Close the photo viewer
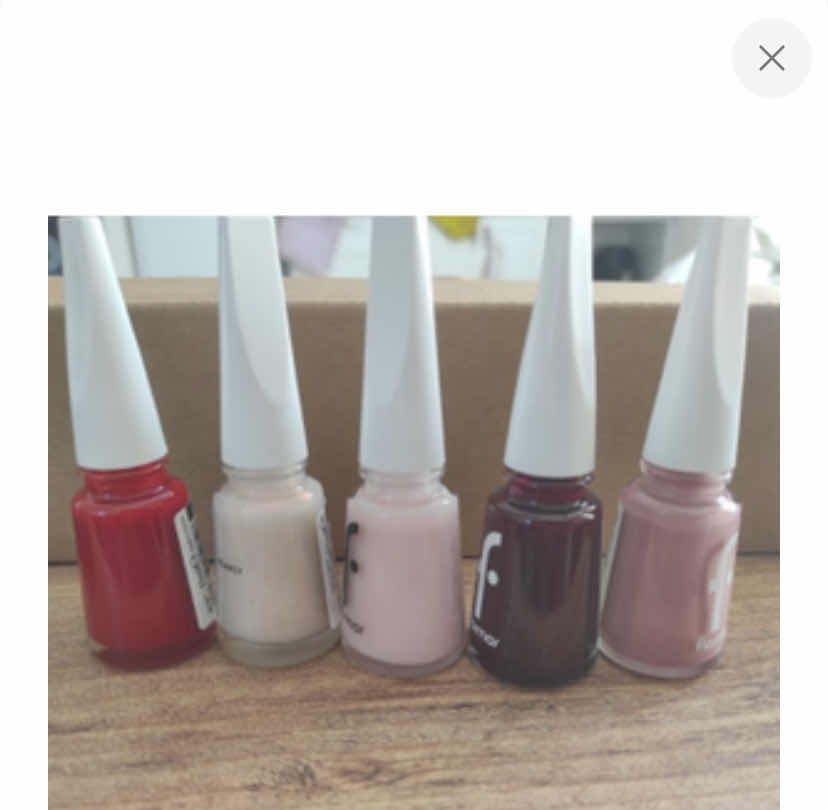 (771, 58)
